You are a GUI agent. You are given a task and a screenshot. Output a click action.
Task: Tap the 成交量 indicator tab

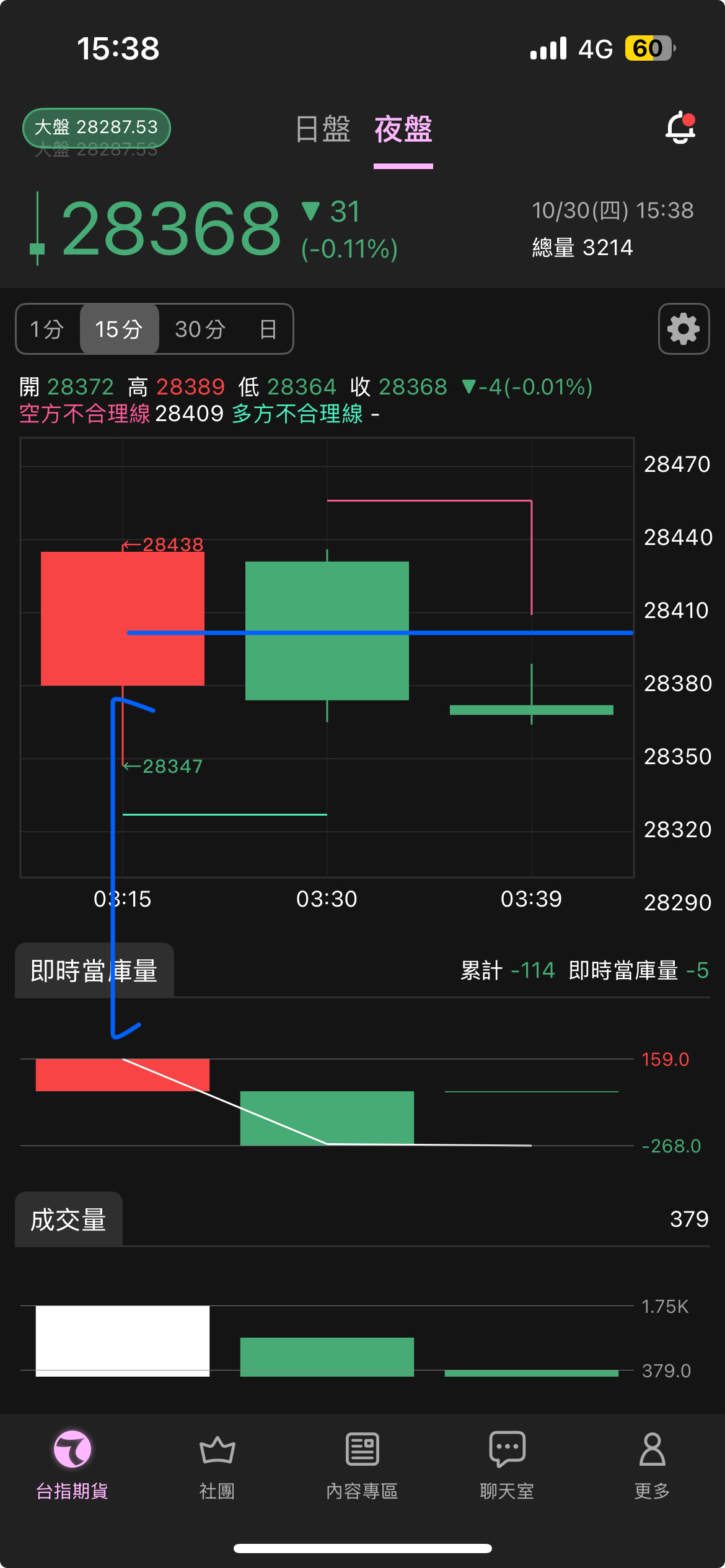tap(69, 1219)
